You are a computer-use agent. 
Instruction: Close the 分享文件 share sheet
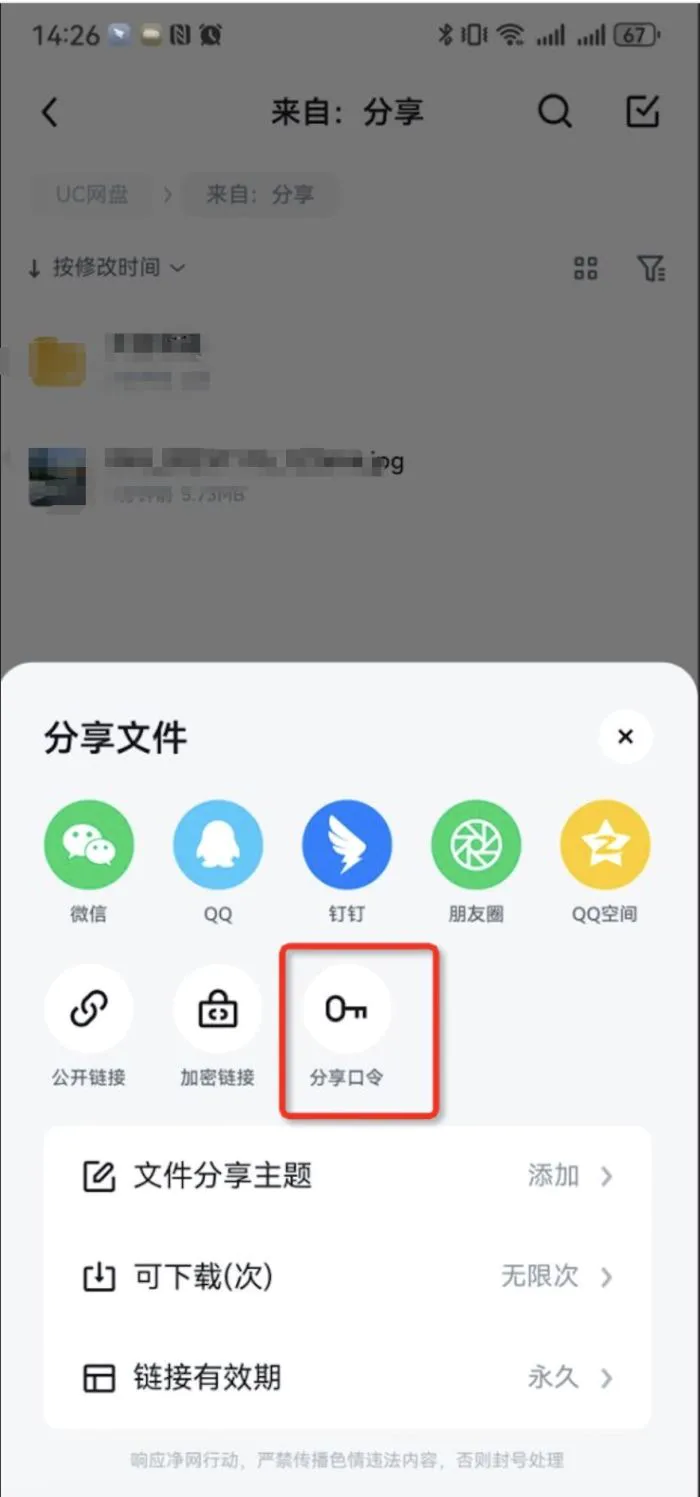(x=626, y=737)
